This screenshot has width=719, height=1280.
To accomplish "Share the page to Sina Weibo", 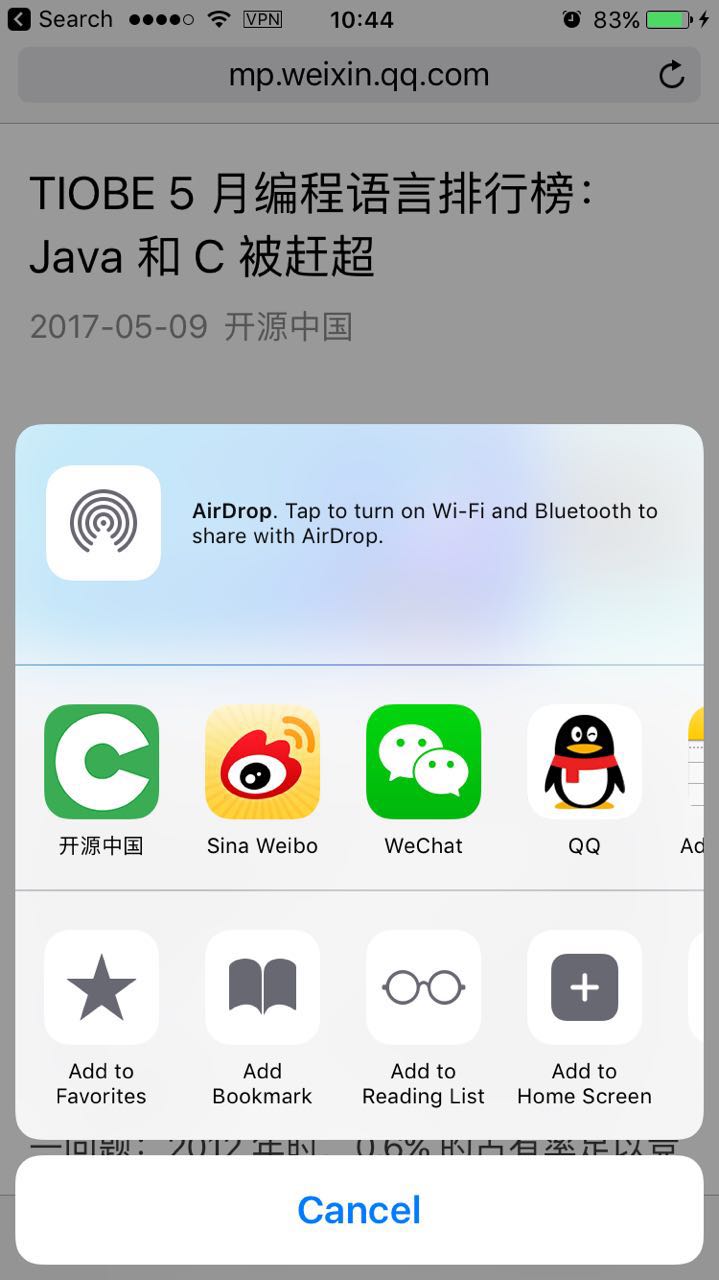I will click(262, 762).
